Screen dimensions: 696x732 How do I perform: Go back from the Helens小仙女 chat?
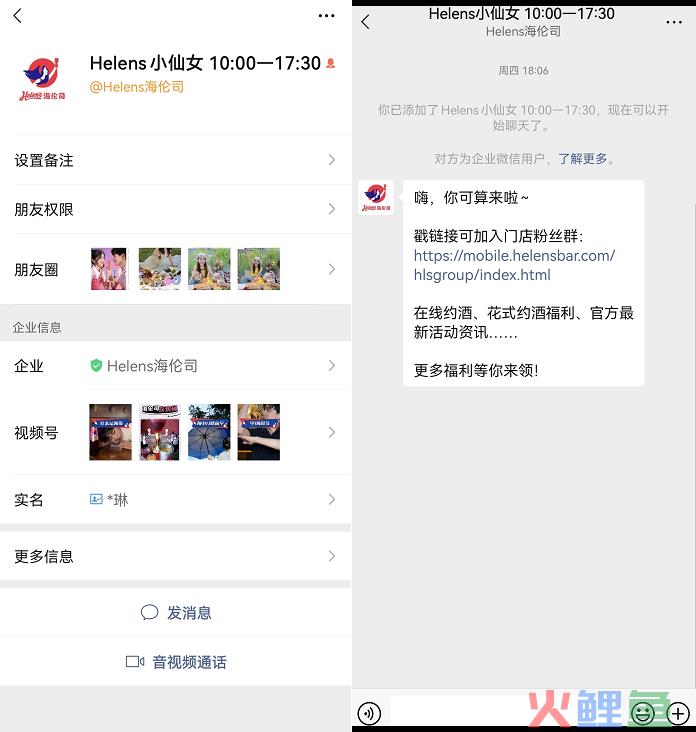[x=365, y=22]
